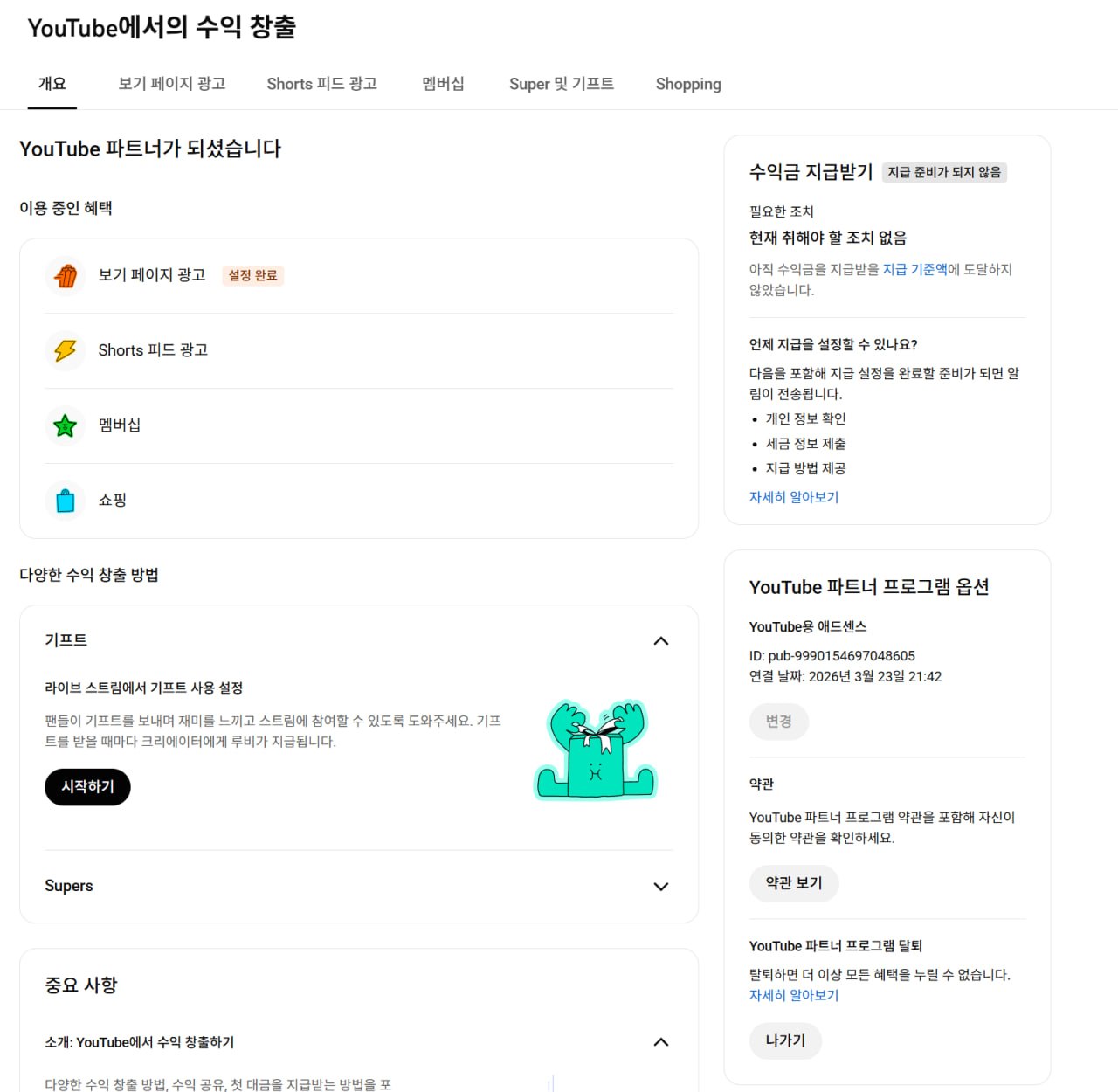
Task: Go to the Shopping tab
Action: [688, 84]
